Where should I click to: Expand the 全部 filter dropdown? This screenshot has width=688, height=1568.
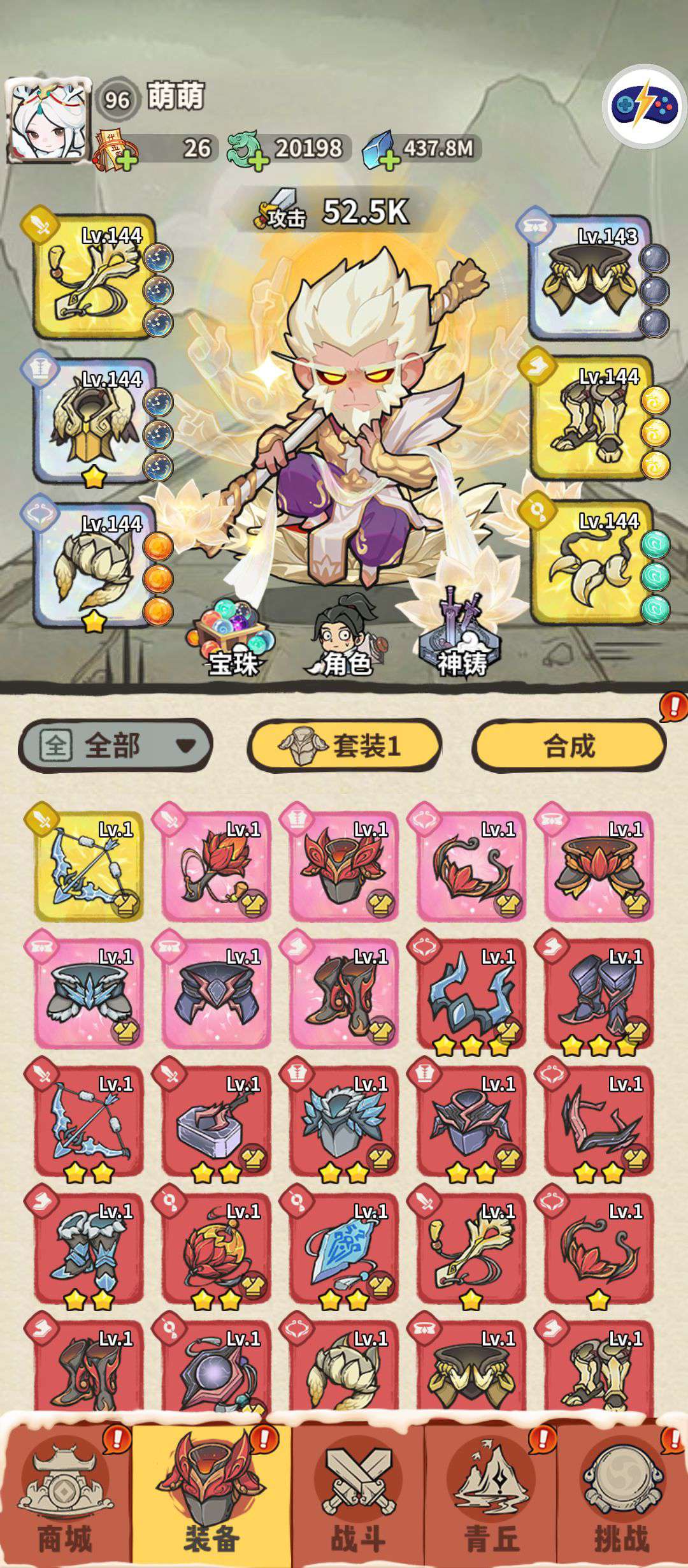tap(115, 745)
